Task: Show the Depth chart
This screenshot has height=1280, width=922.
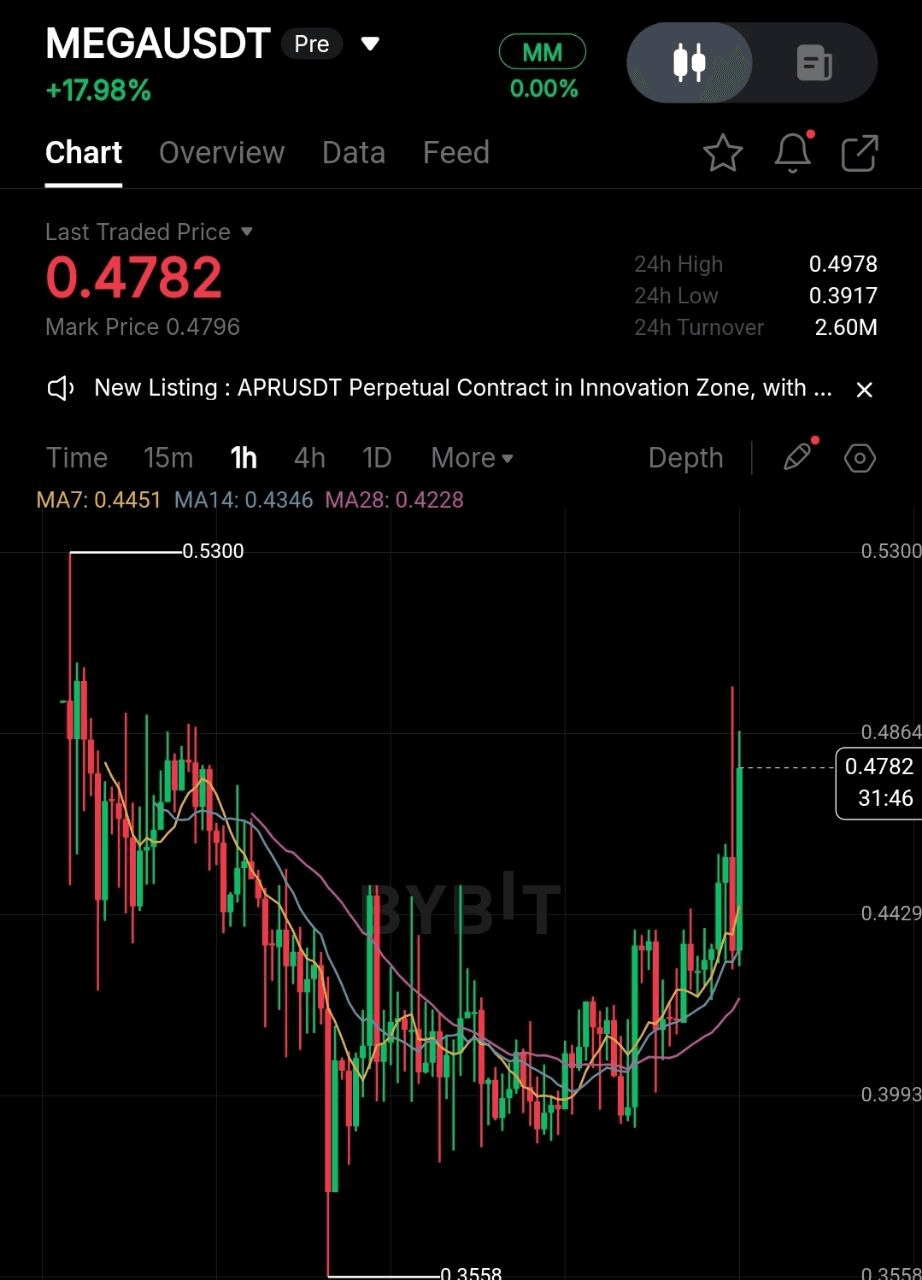Action: (x=685, y=458)
